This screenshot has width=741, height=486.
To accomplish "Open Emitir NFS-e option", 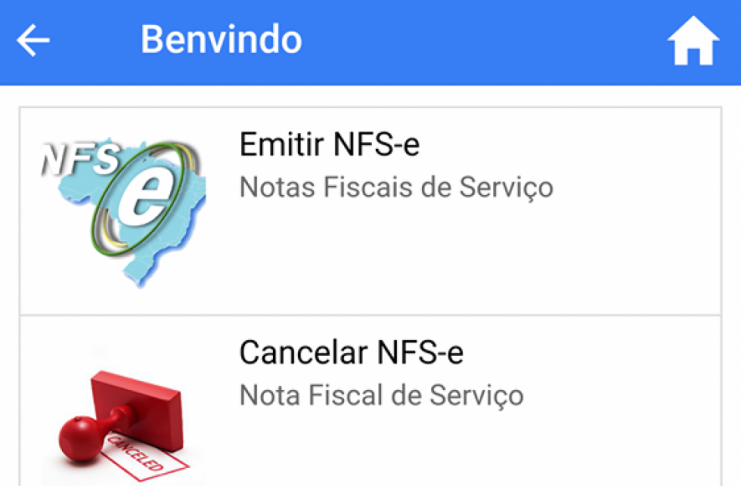I will click(x=370, y=211).
